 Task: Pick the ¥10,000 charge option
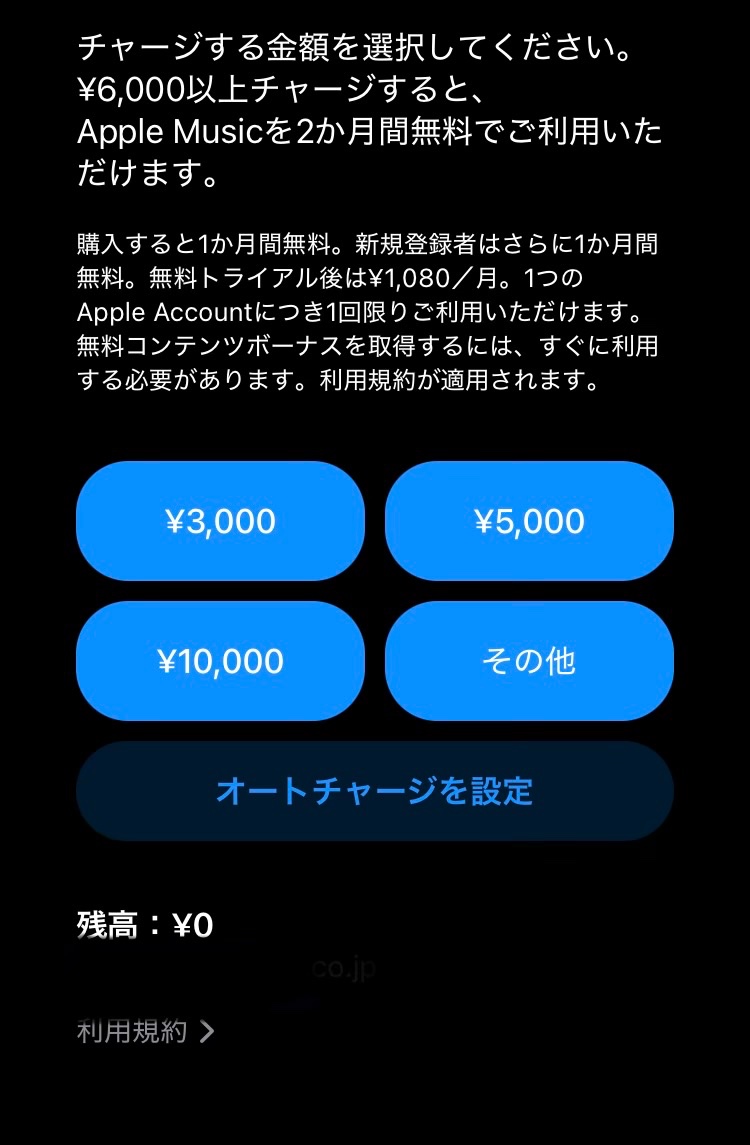[220, 661]
